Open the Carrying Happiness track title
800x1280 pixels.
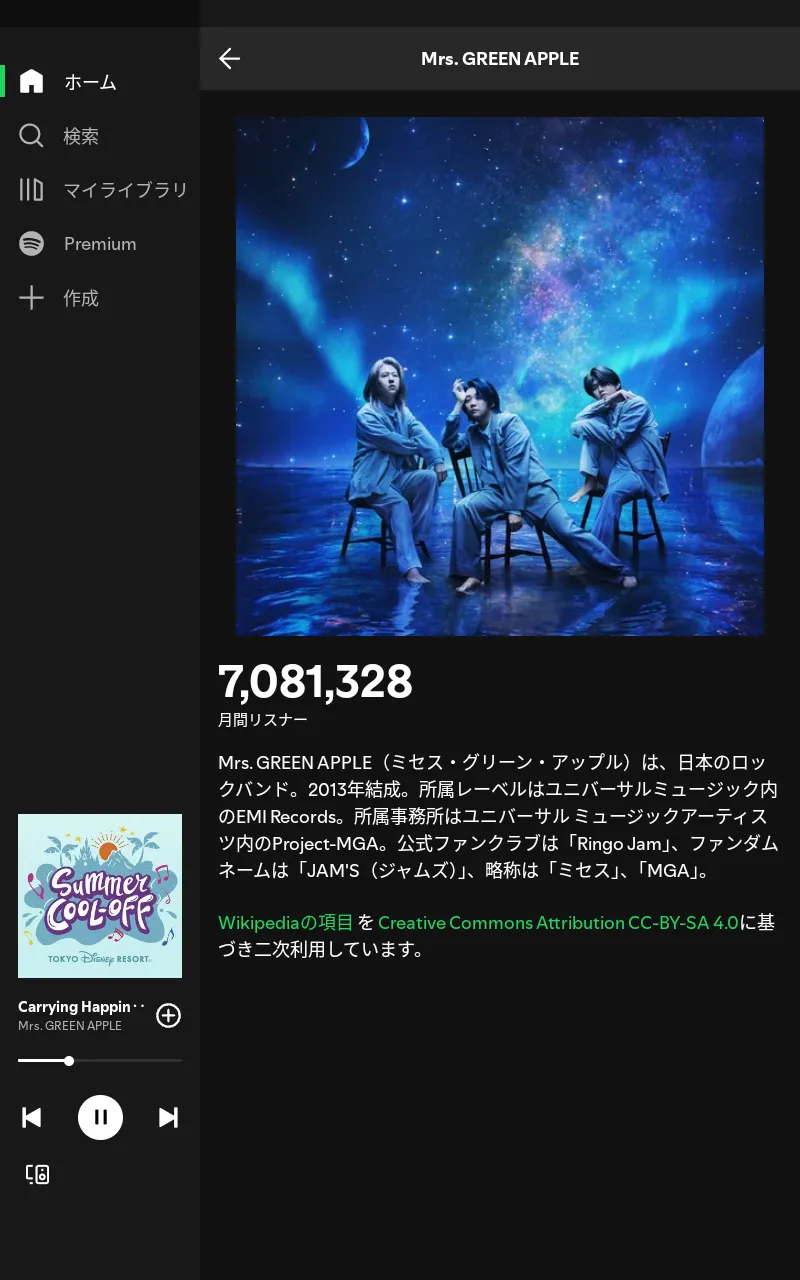pyautogui.click(x=81, y=1007)
